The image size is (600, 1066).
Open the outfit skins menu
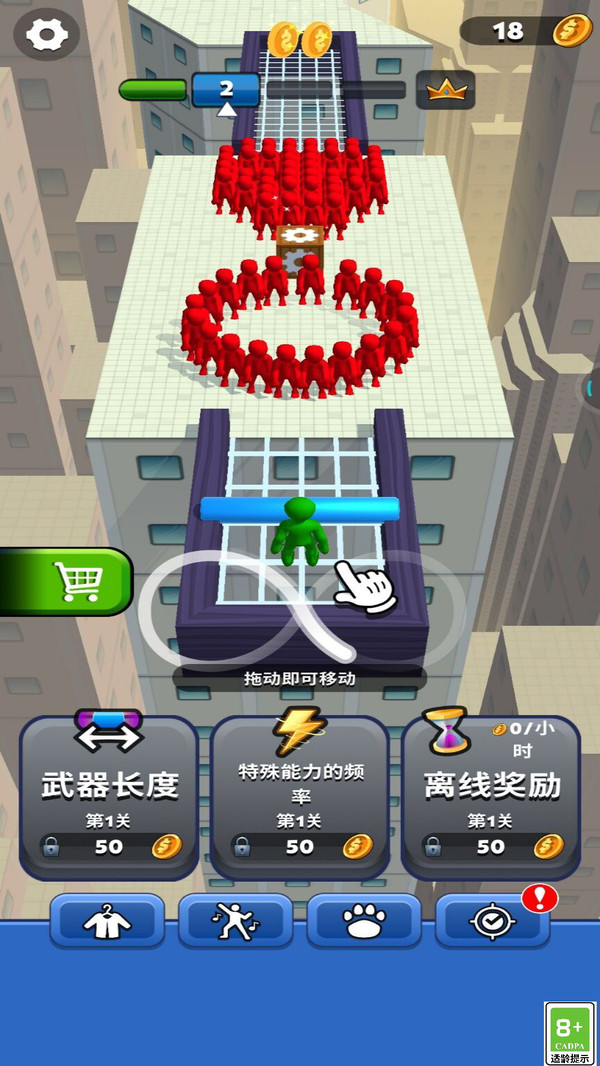[107, 921]
